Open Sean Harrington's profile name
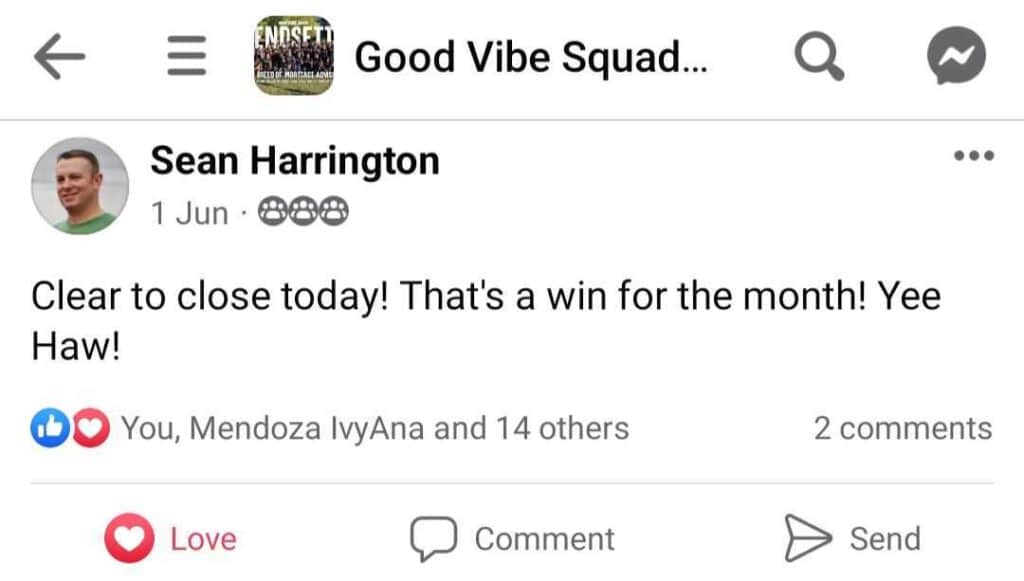Screen dimensions: 1024x581 [x=294, y=161]
